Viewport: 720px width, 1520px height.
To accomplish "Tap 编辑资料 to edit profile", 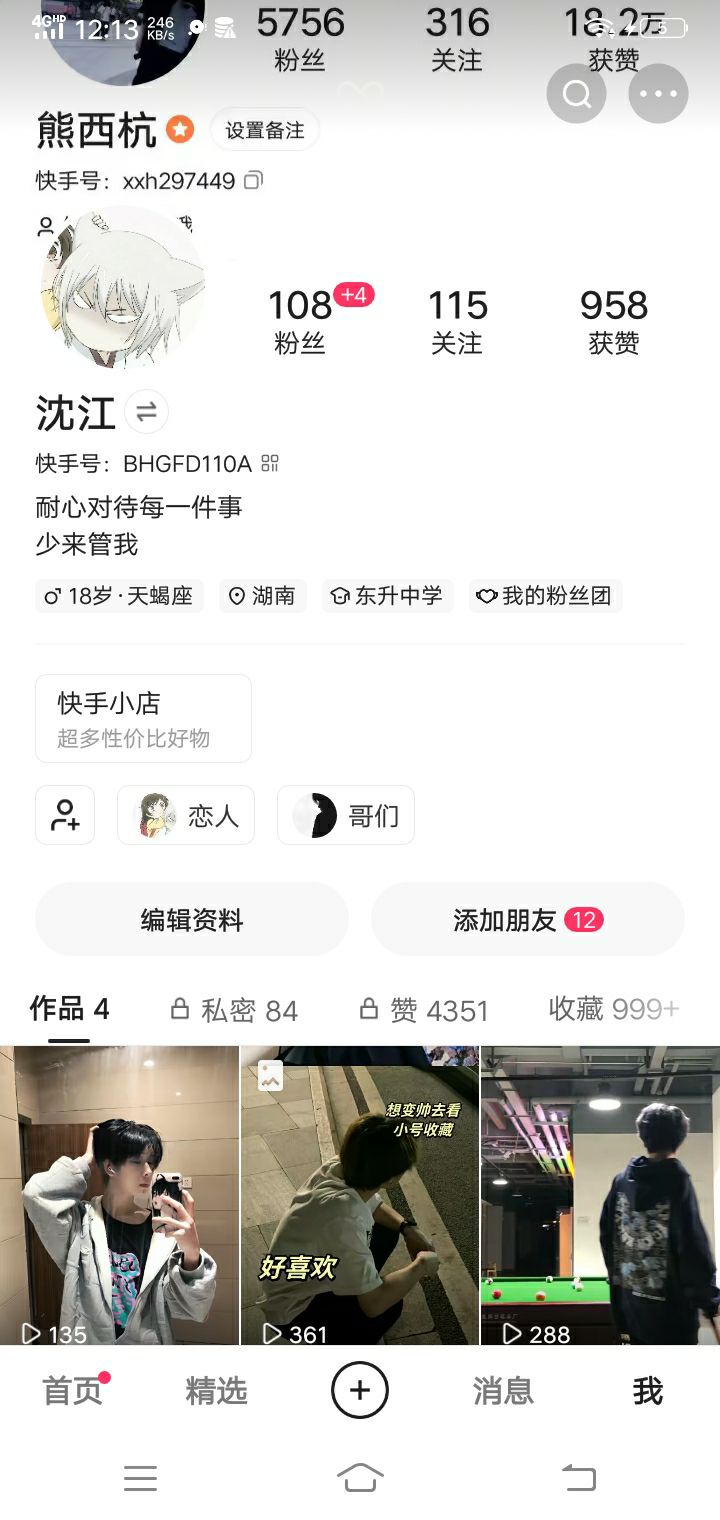I will pos(192,919).
